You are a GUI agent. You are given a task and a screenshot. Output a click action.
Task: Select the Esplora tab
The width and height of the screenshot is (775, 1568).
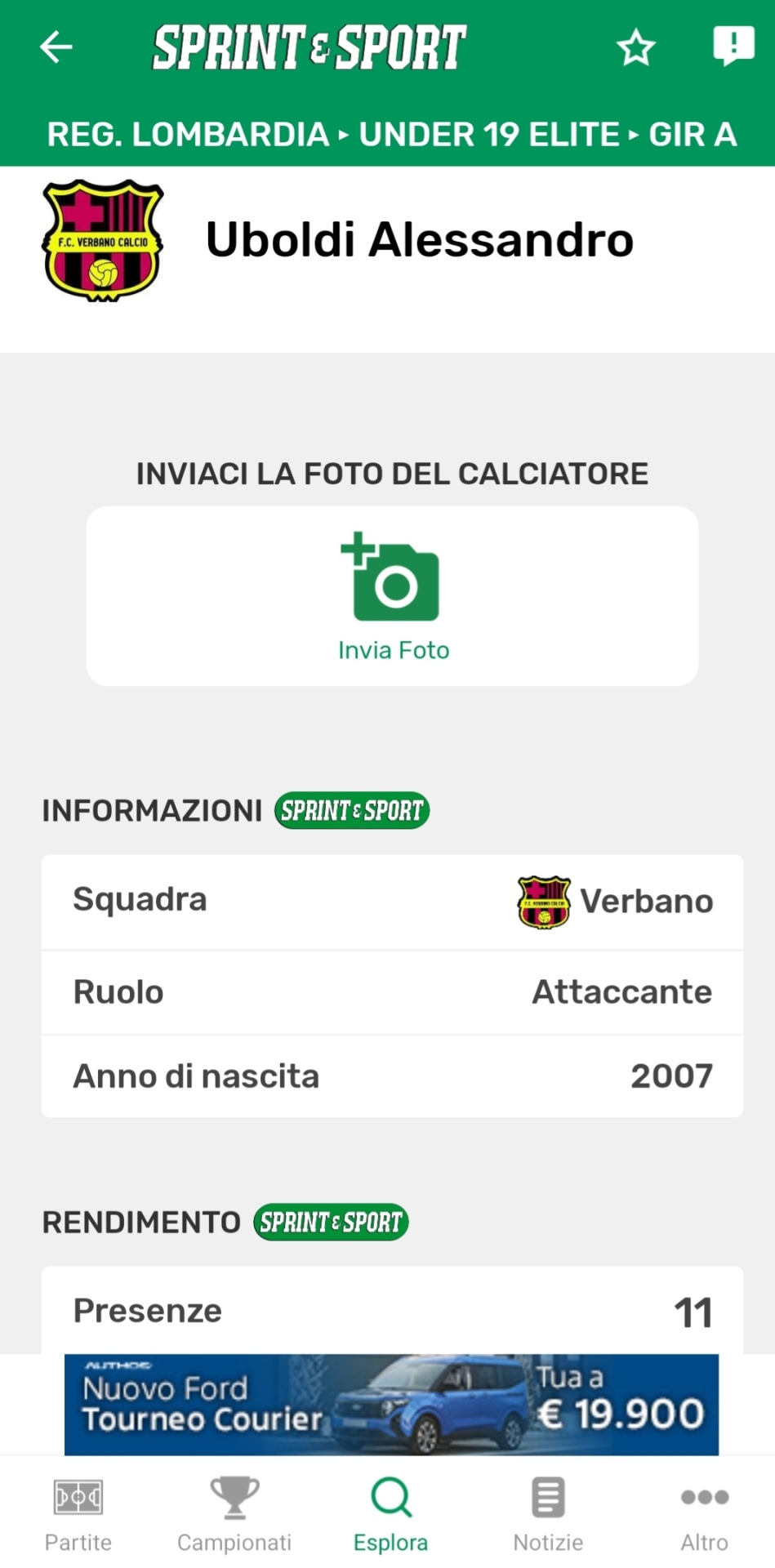390,1515
